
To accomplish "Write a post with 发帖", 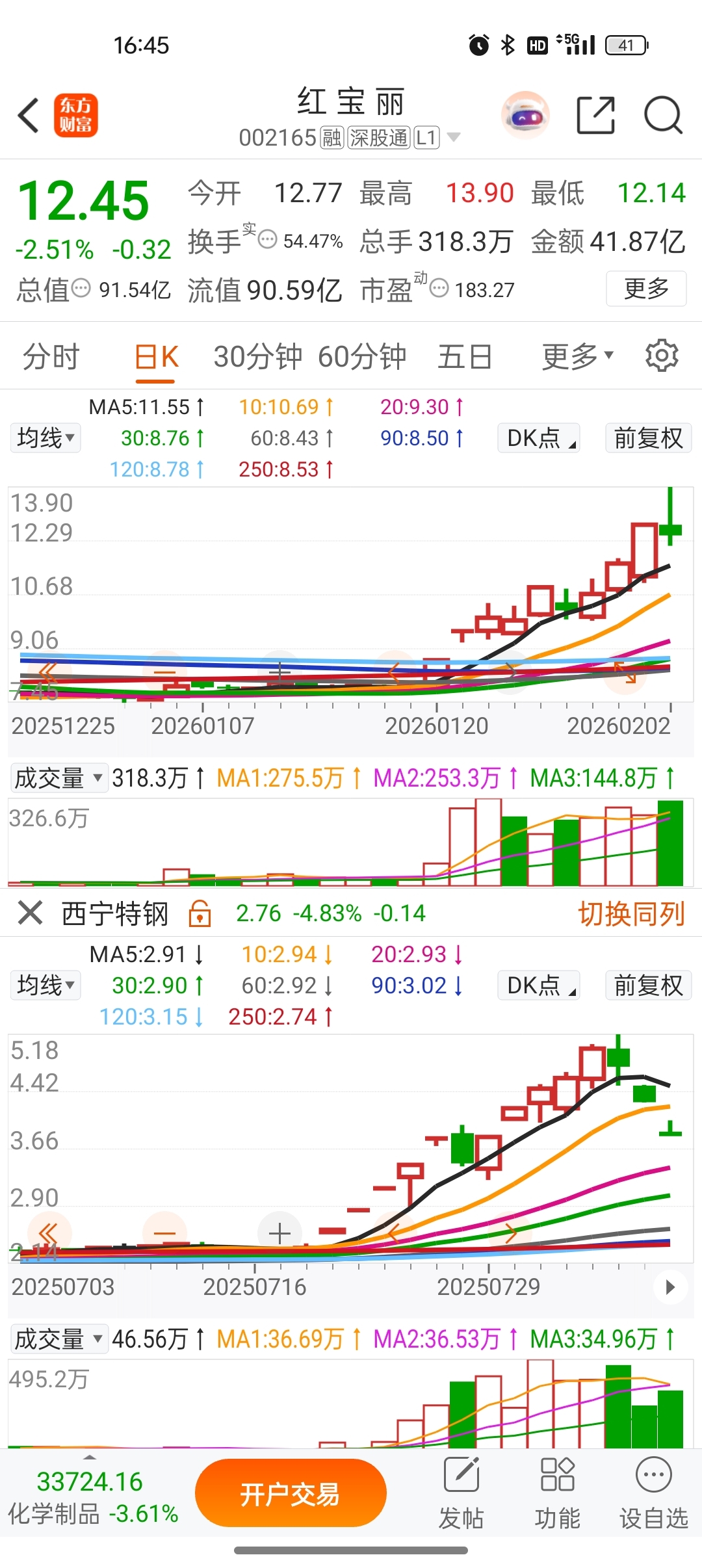I will point(461,1494).
